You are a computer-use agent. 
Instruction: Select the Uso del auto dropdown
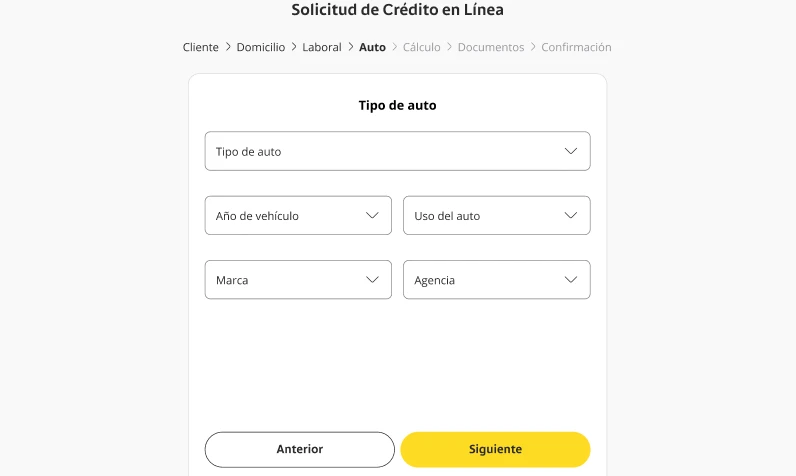(x=496, y=215)
